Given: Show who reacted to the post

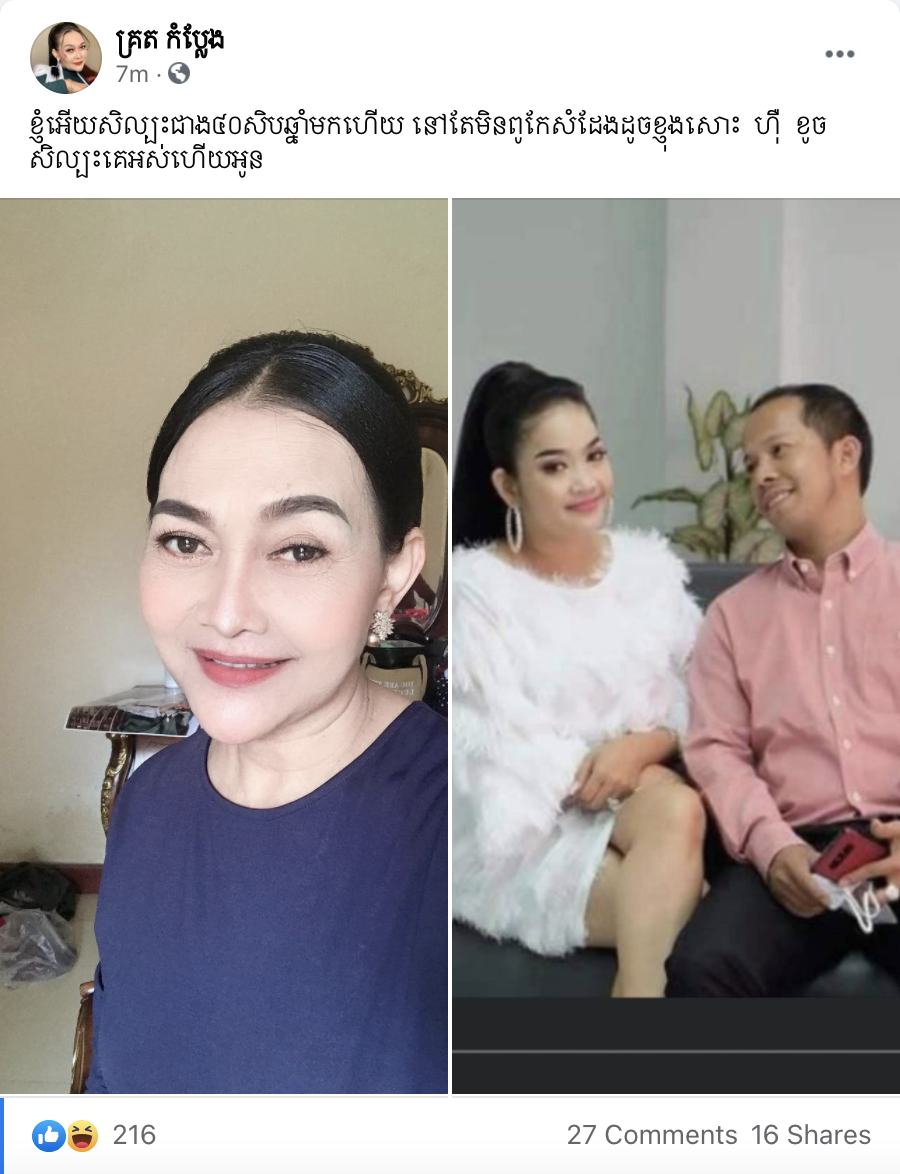Looking at the screenshot, I should (x=134, y=1135).
